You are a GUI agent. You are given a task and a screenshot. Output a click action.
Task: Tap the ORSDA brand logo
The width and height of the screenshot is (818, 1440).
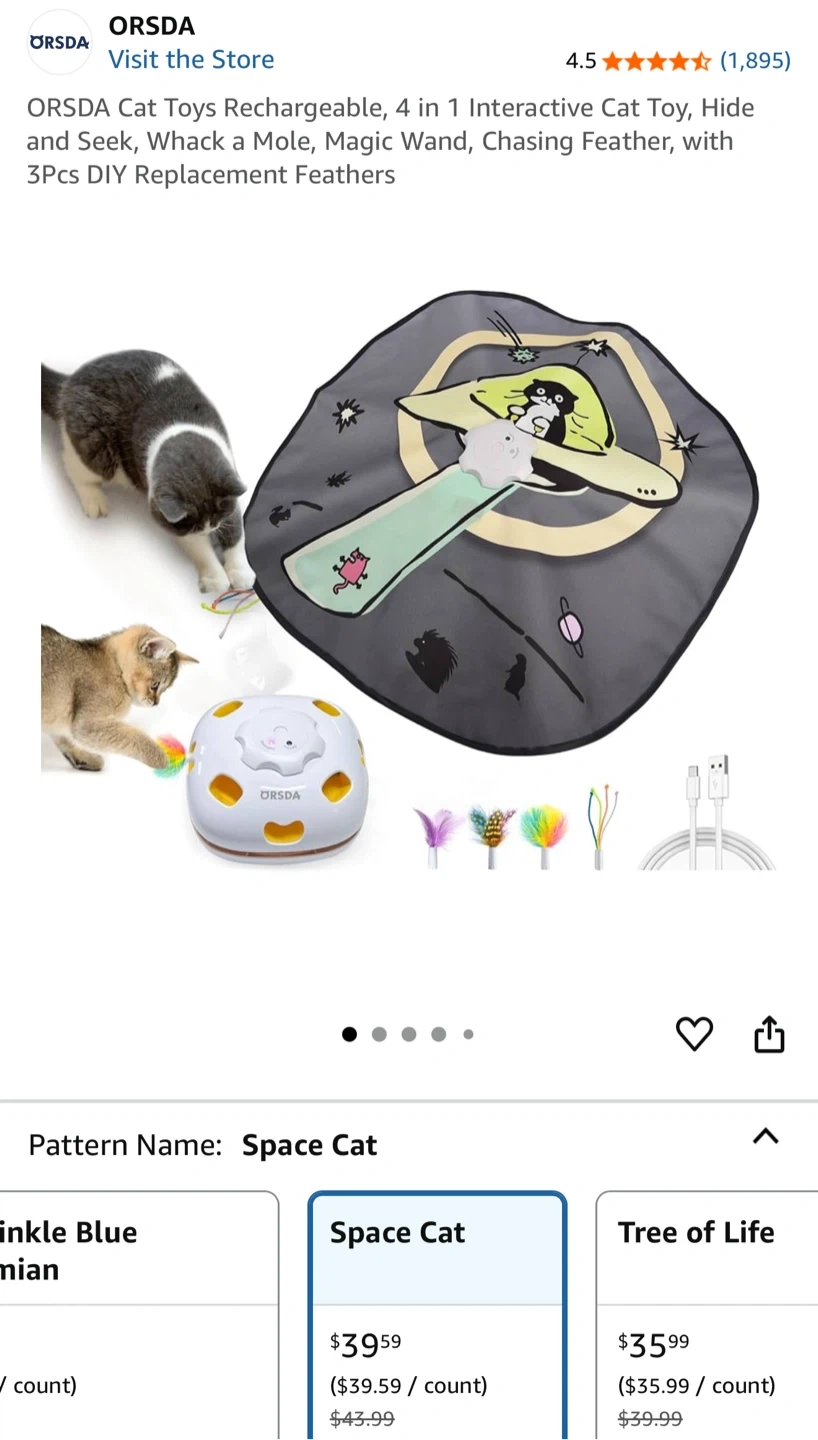click(x=59, y=42)
